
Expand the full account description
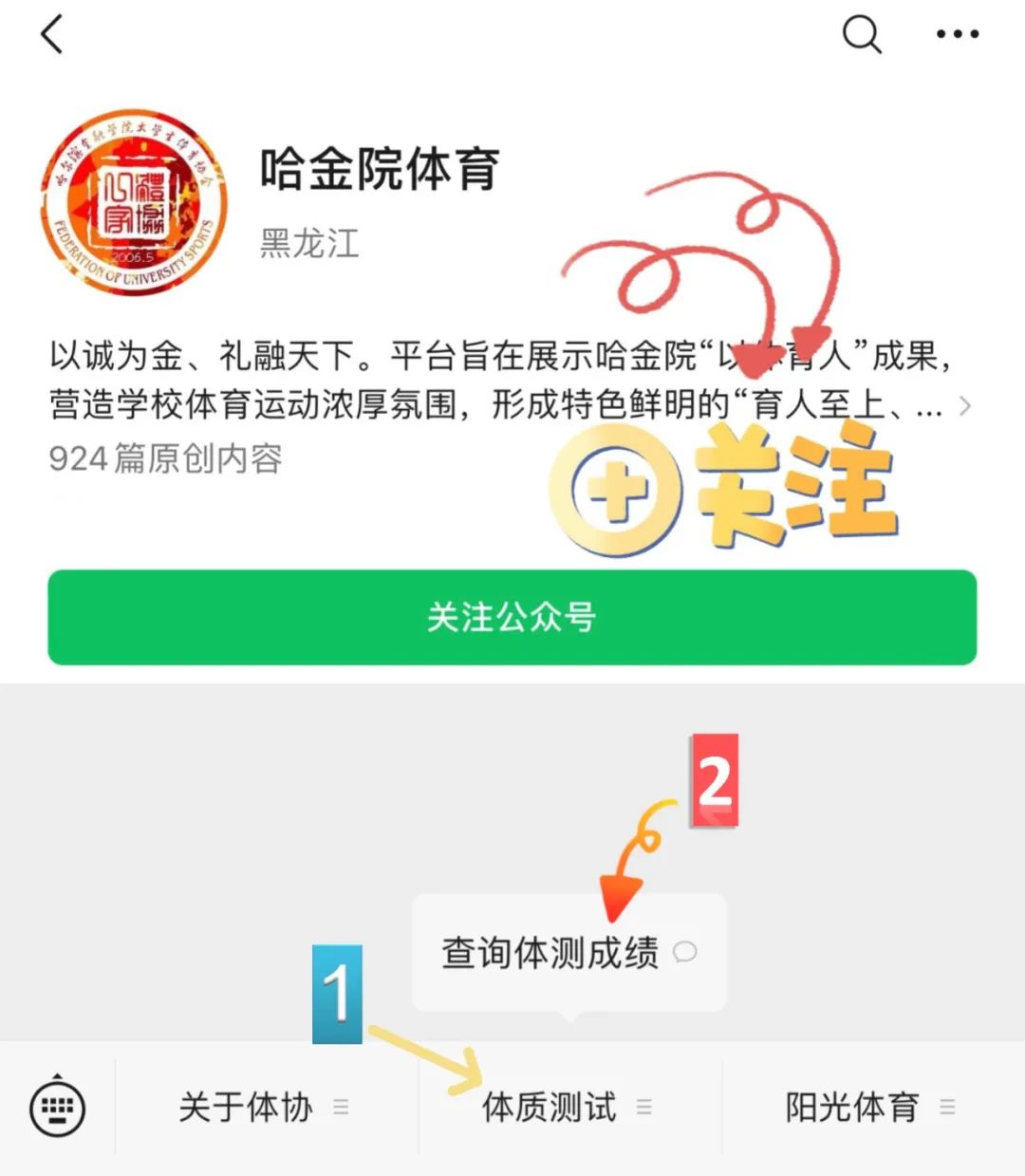point(964,406)
